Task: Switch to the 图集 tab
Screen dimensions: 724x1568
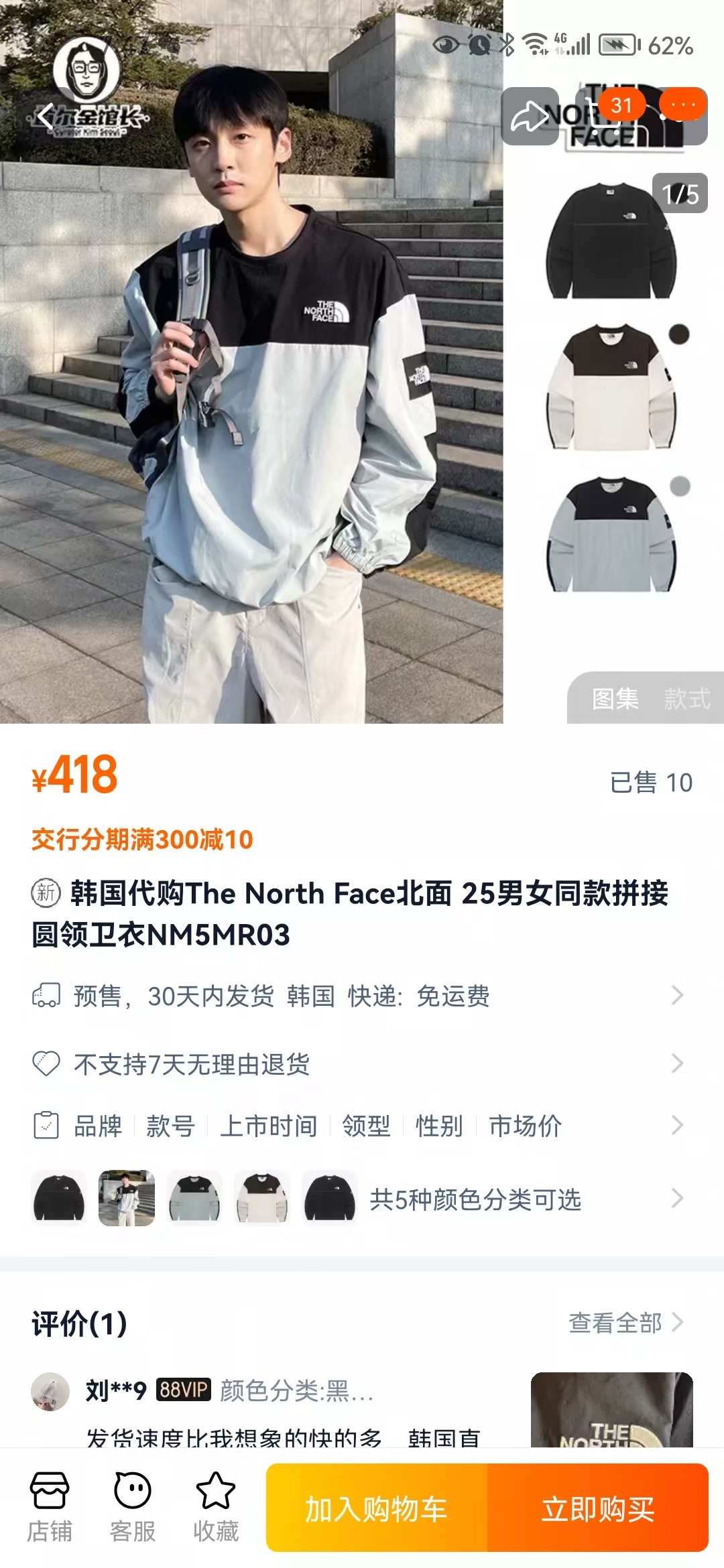Action: (x=615, y=699)
